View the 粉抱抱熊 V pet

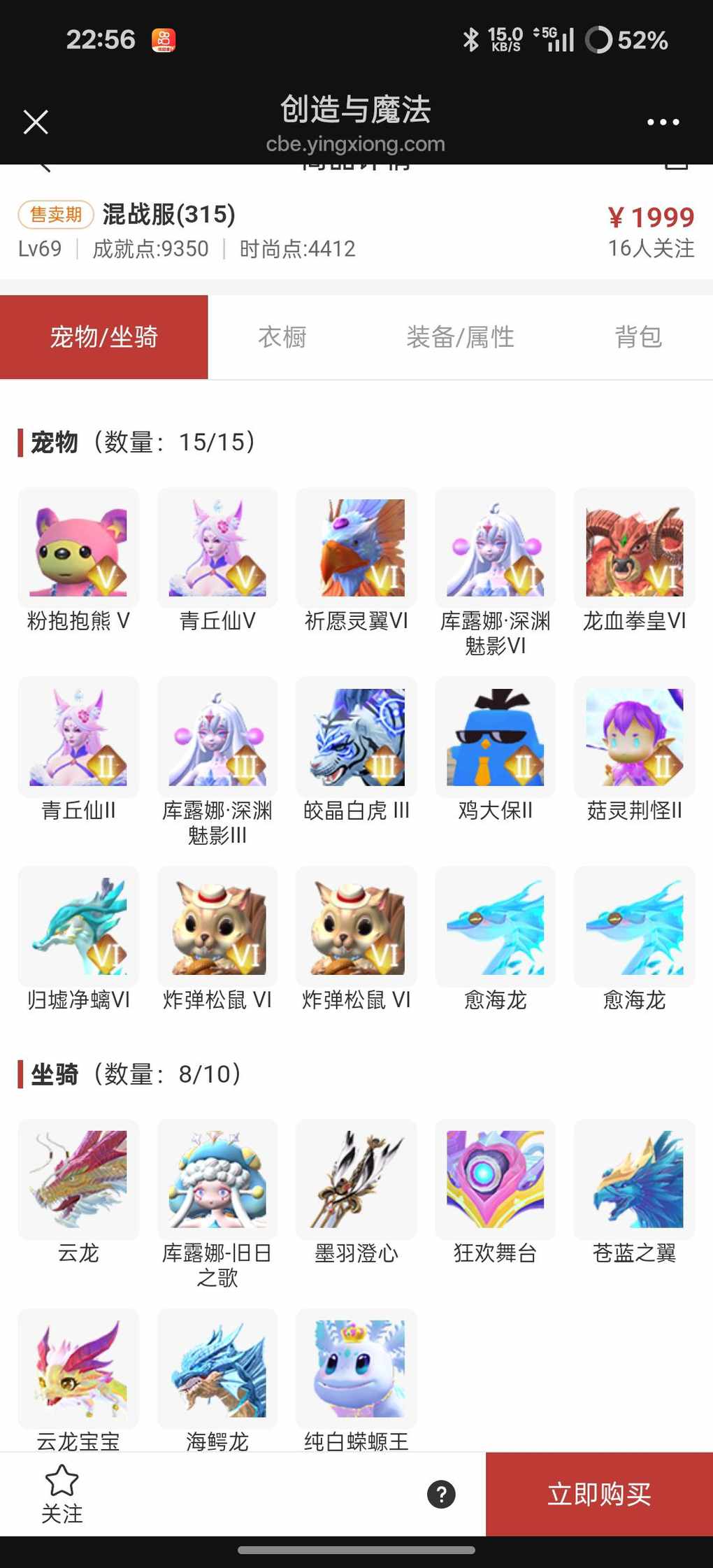pyautogui.click(x=78, y=548)
